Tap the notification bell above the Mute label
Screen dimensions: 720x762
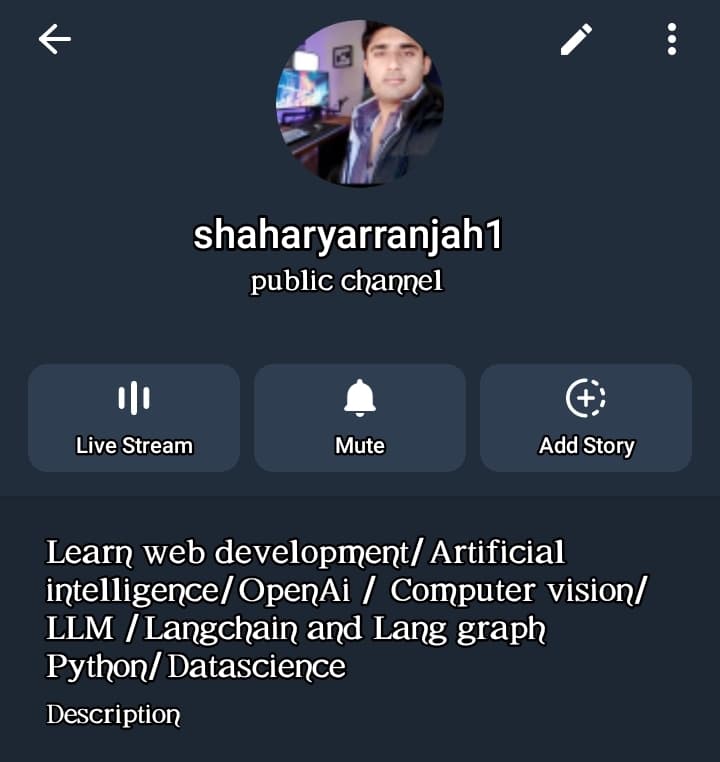click(359, 397)
